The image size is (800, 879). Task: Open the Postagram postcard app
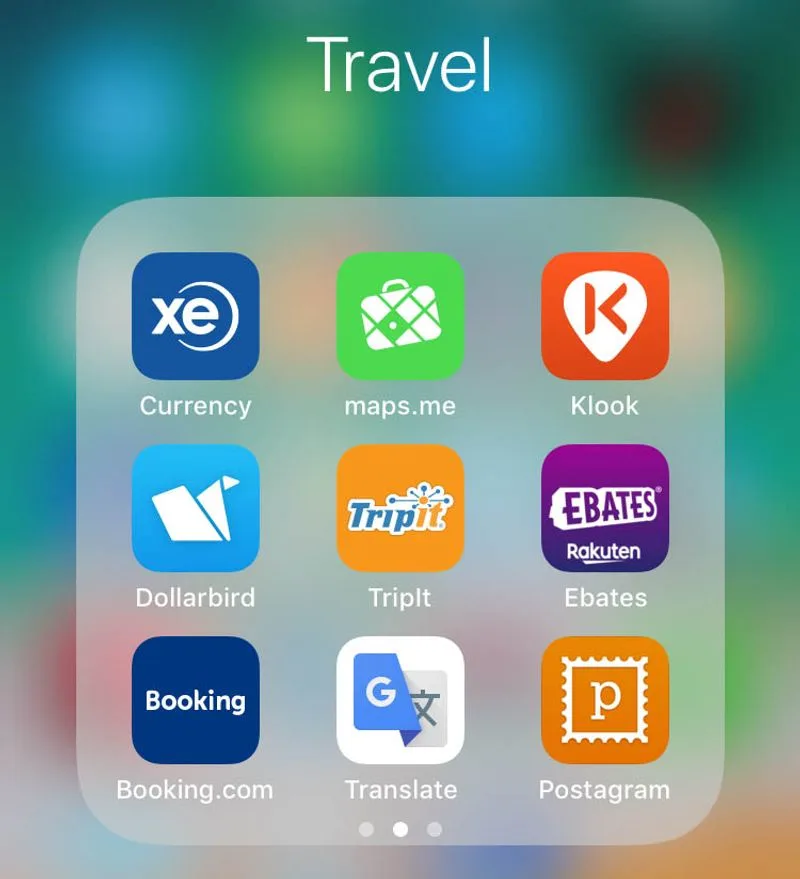(604, 701)
